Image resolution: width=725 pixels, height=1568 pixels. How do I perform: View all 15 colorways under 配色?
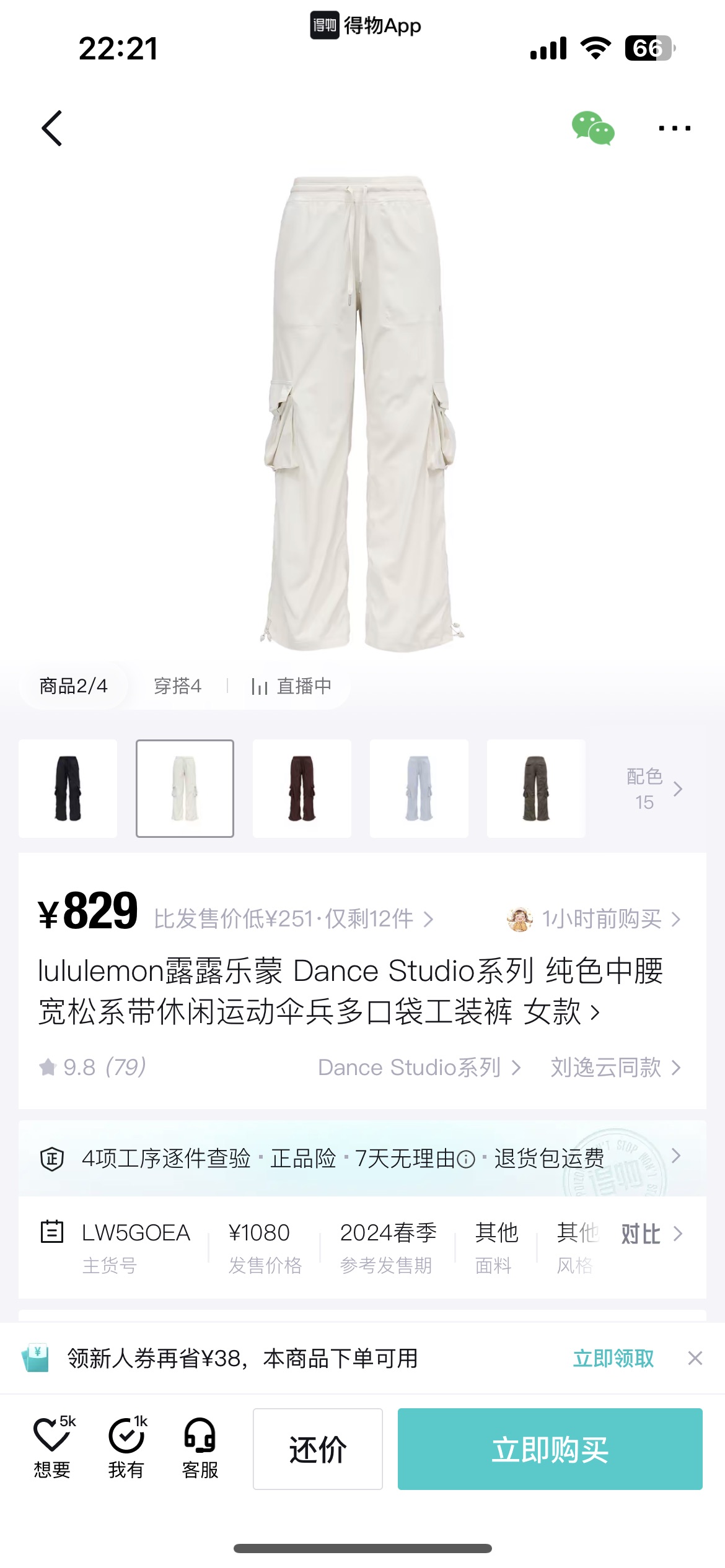click(x=654, y=789)
